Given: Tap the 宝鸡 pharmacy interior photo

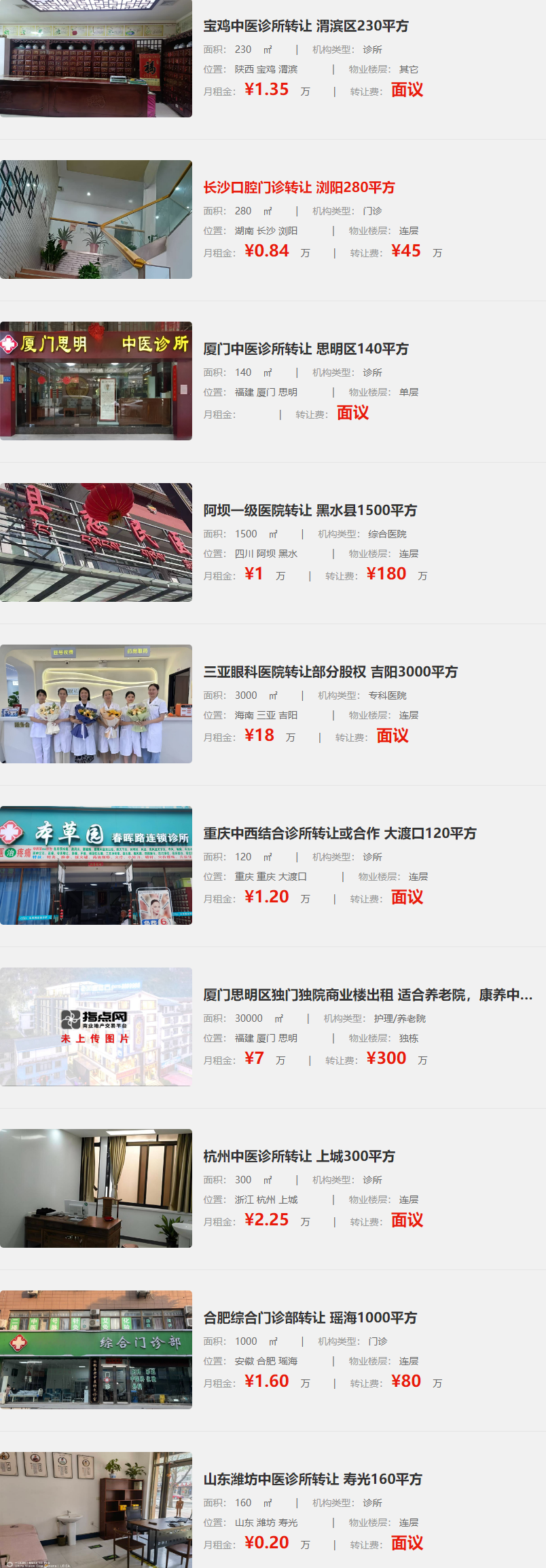Looking at the screenshot, I should coord(96,58).
